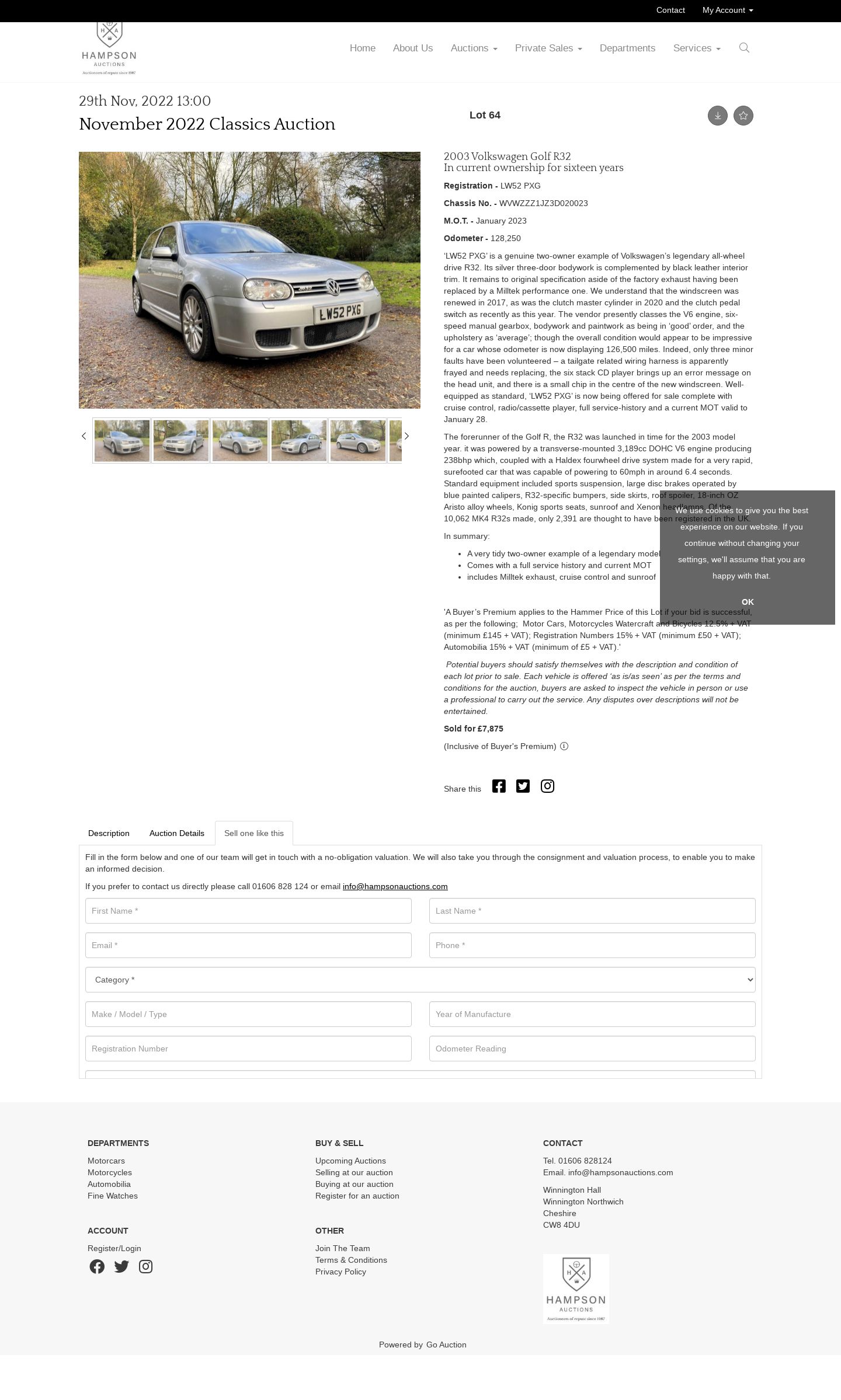Add Lot 64 to favorites with star

743,116
